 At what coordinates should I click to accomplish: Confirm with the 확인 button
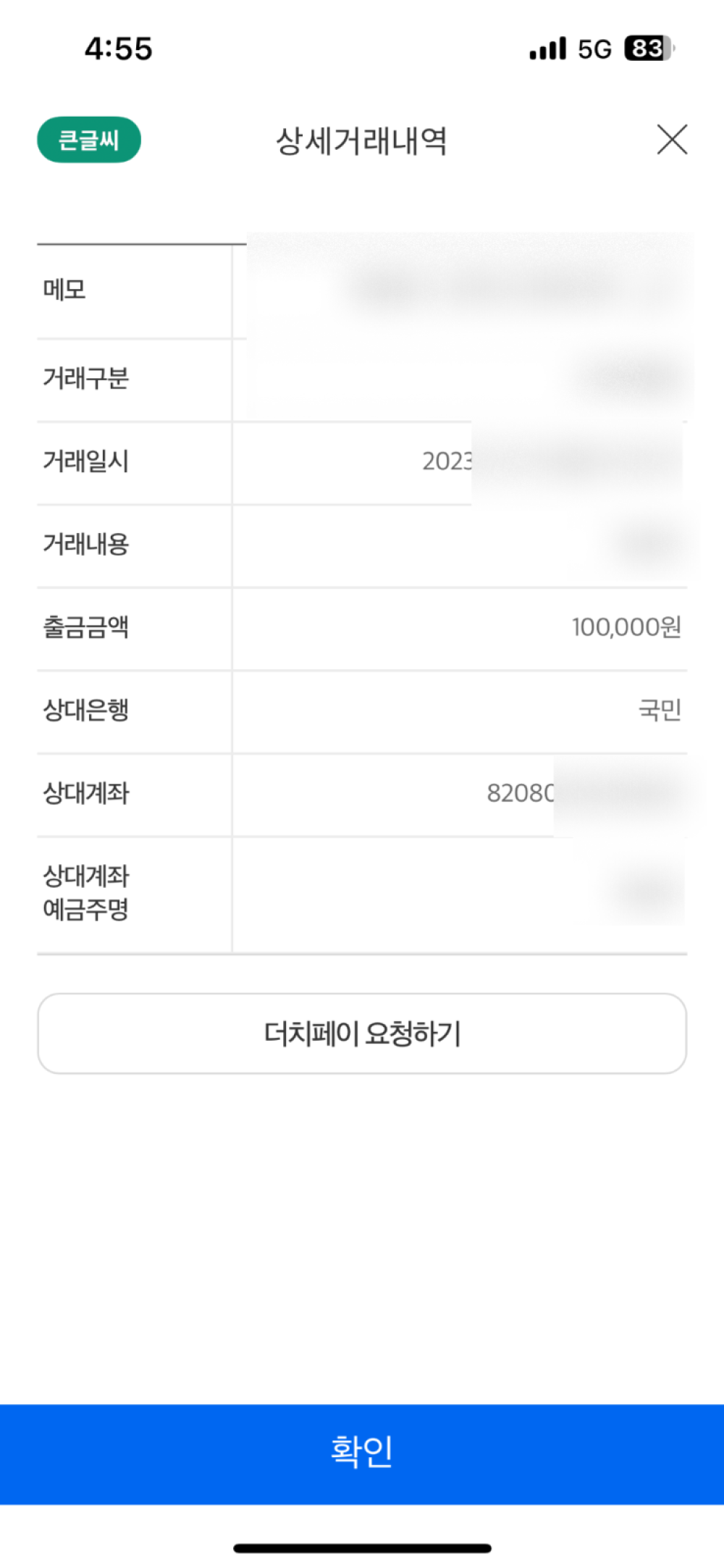point(362,1453)
